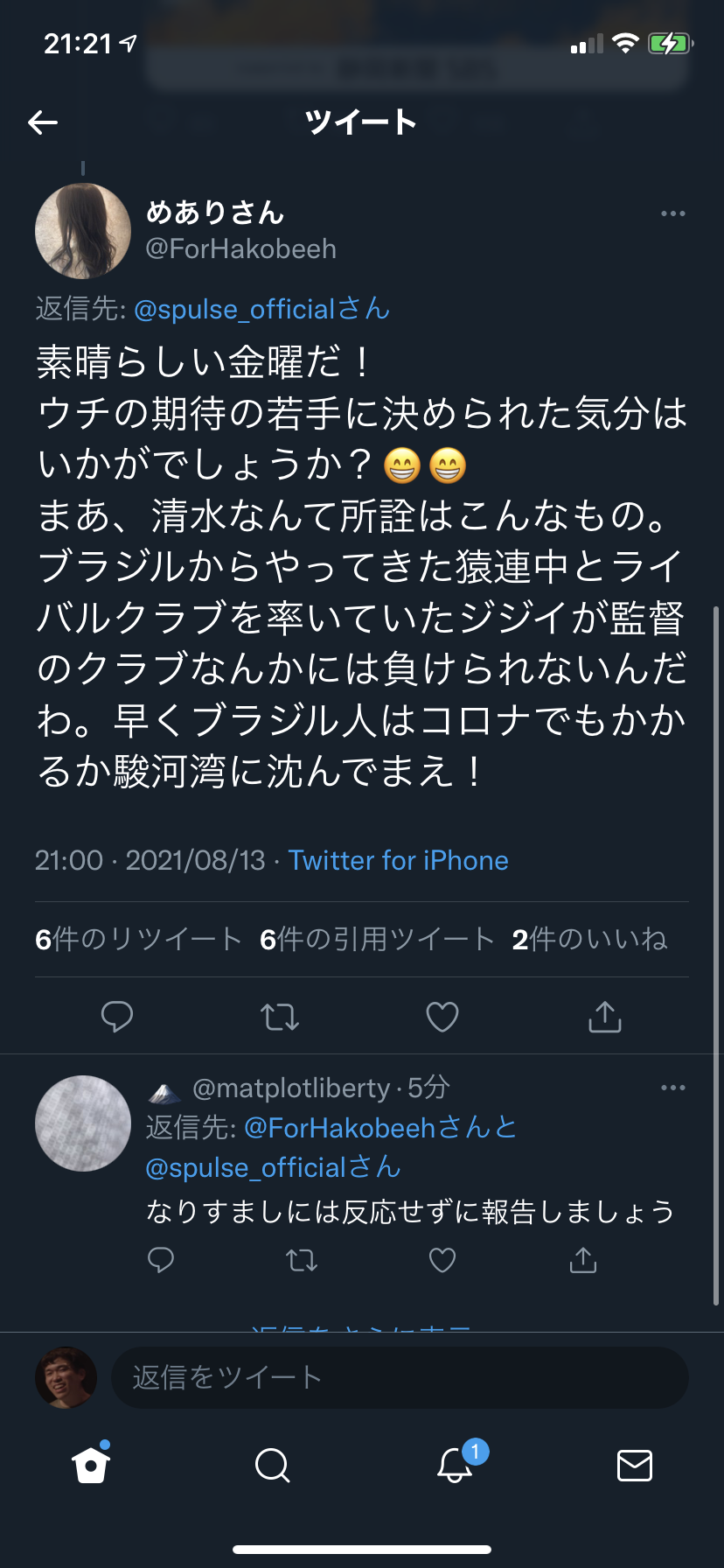
Task: Go back using the top arrow
Action: coord(43,122)
